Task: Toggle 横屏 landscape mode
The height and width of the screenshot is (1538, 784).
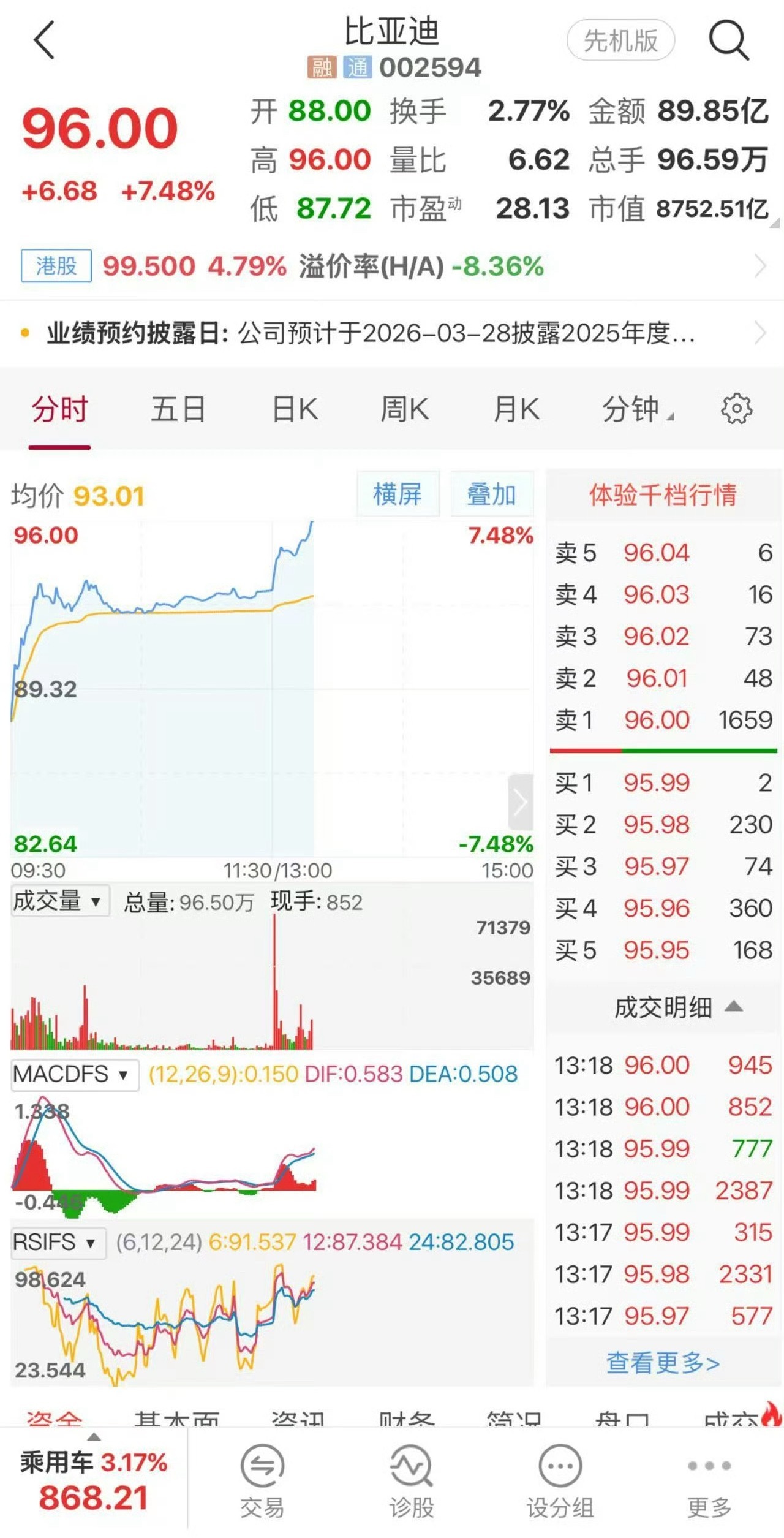Action: tap(398, 494)
